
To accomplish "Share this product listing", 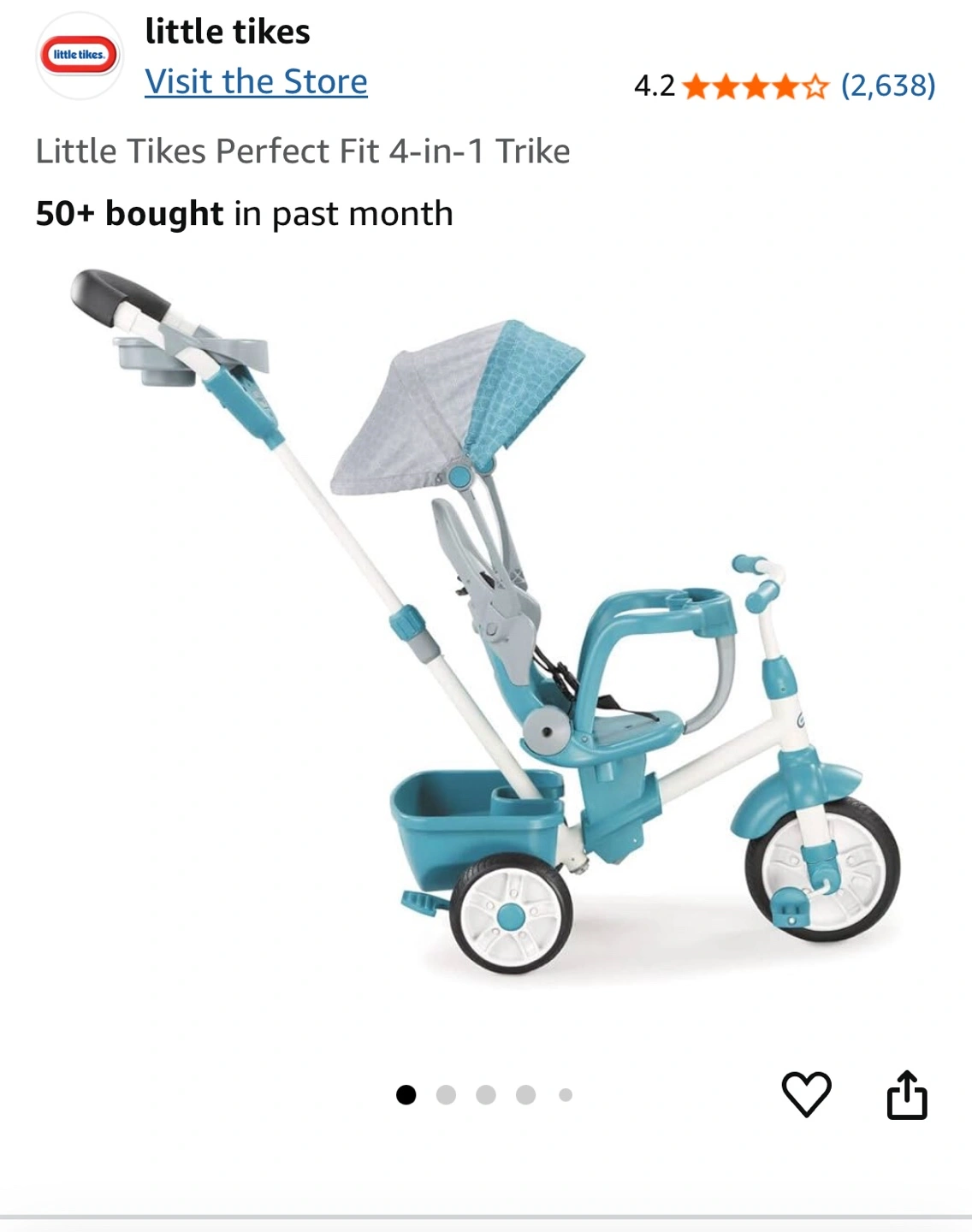I will coord(907,1094).
